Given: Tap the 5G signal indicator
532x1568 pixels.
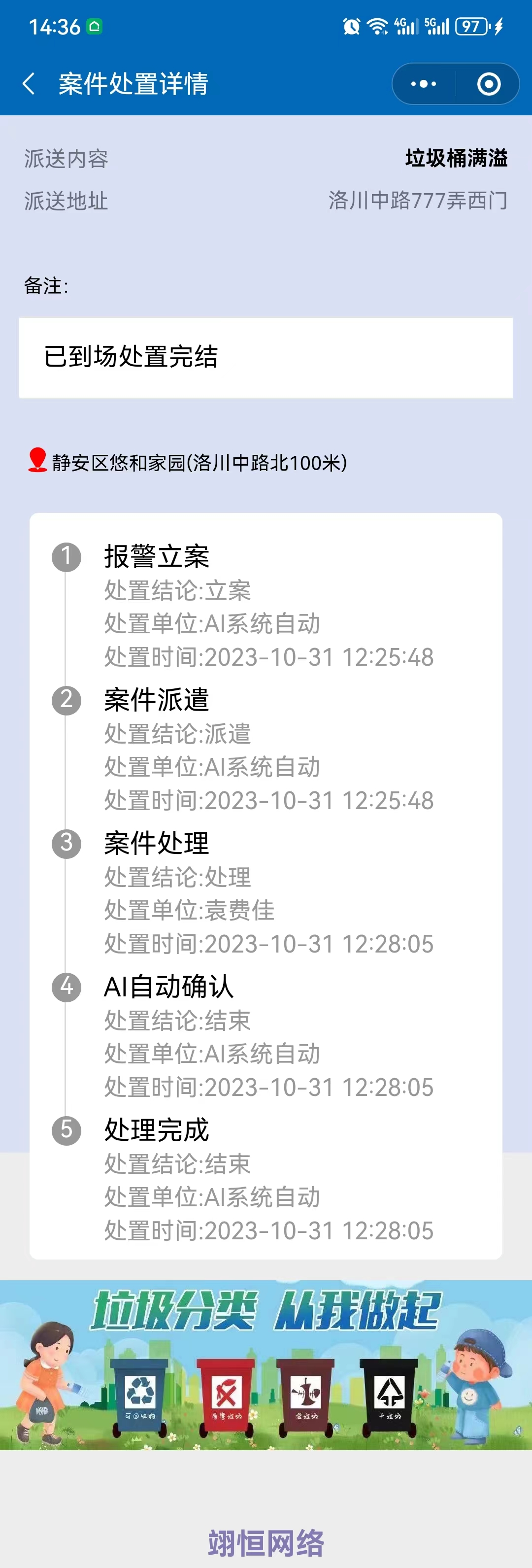Looking at the screenshot, I should click(x=433, y=26).
